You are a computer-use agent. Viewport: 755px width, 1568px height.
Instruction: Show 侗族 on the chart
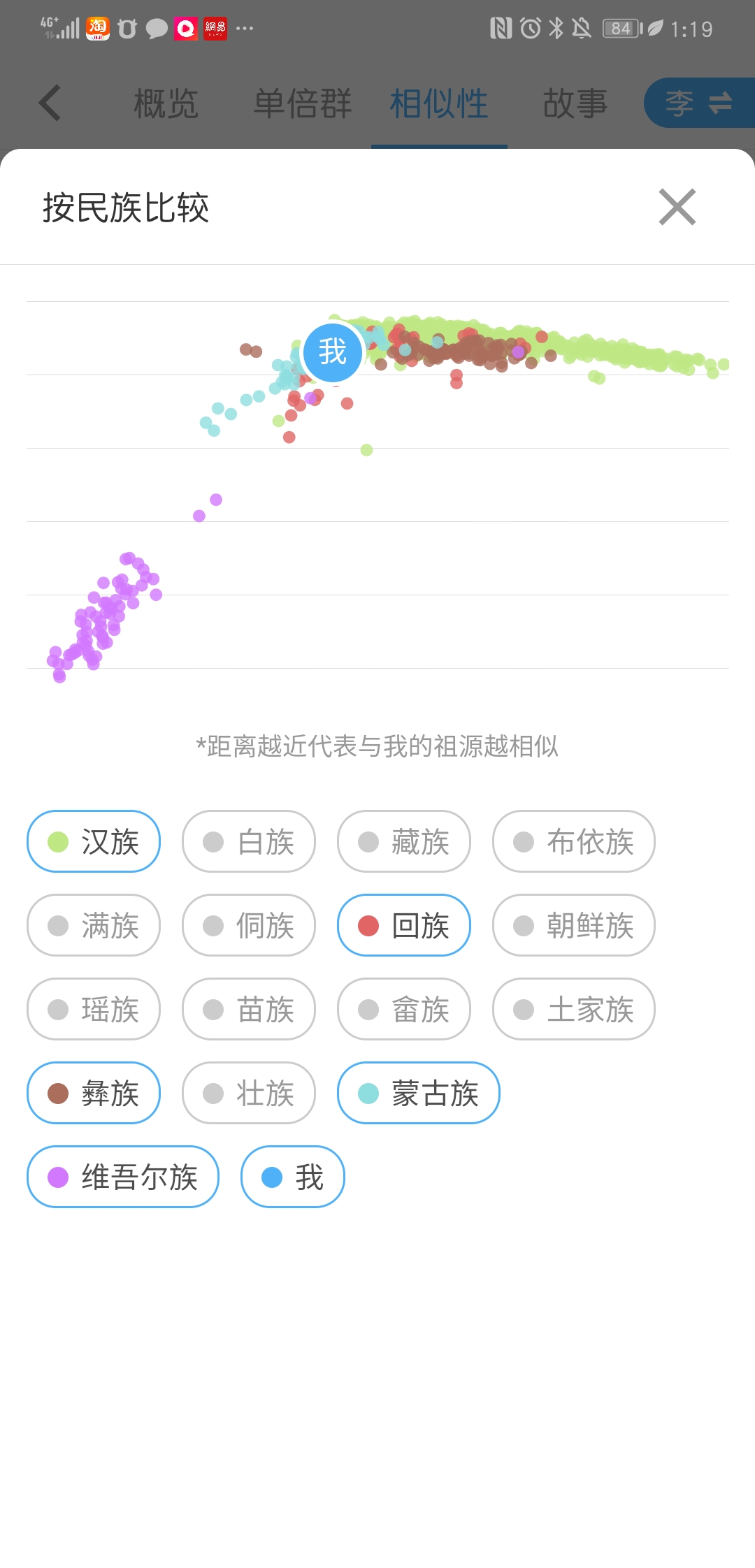click(x=249, y=925)
